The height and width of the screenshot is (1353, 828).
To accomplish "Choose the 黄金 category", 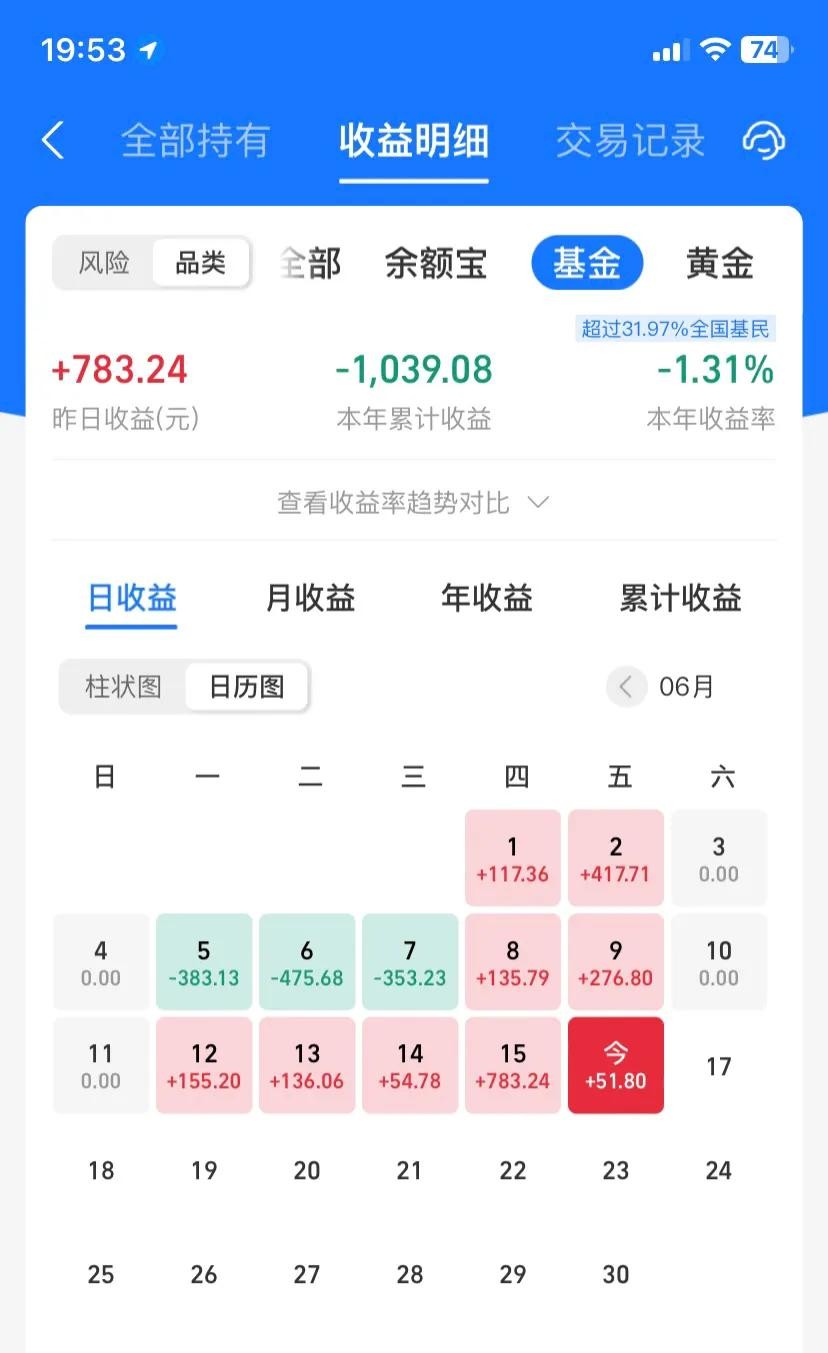I will [x=720, y=264].
